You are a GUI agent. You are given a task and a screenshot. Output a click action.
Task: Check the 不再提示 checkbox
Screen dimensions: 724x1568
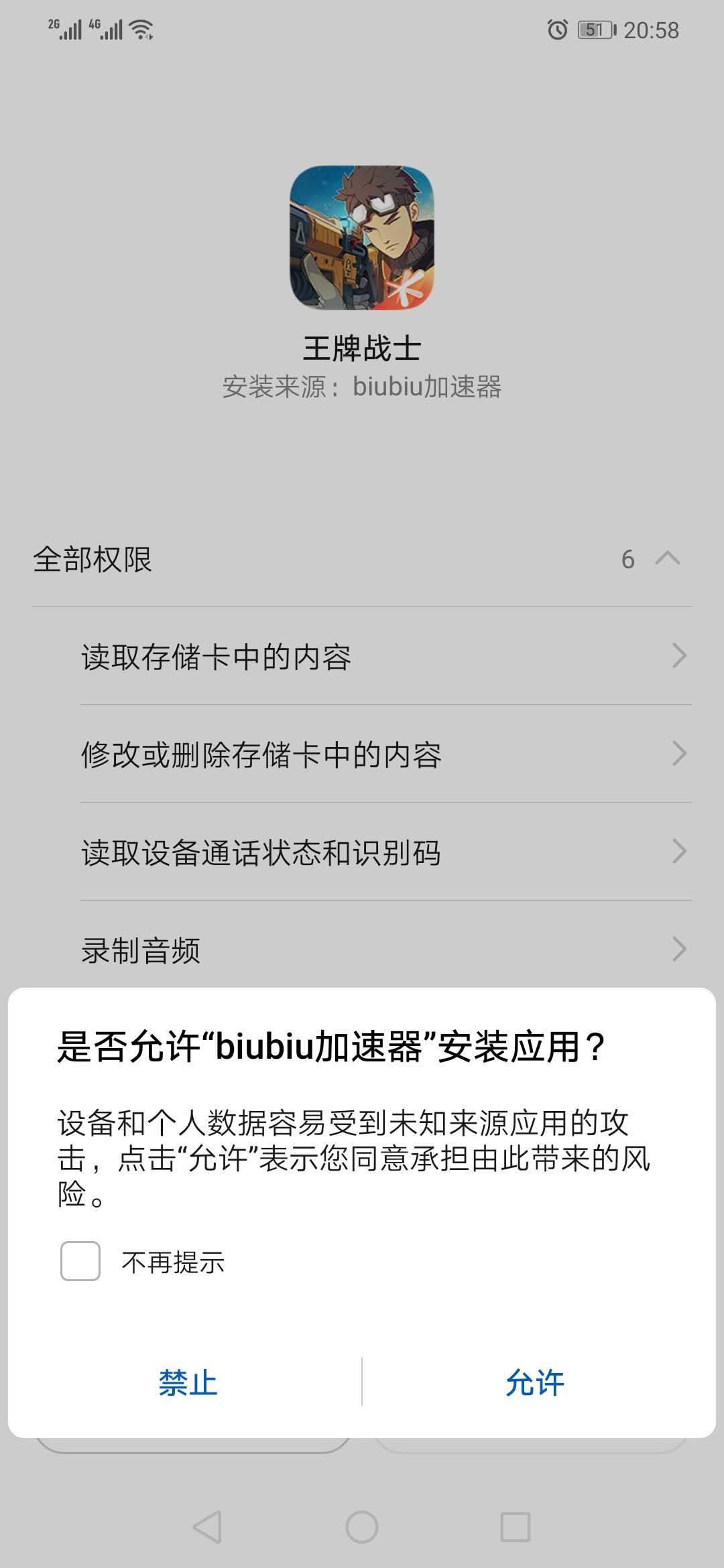click(x=80, y=1261)
